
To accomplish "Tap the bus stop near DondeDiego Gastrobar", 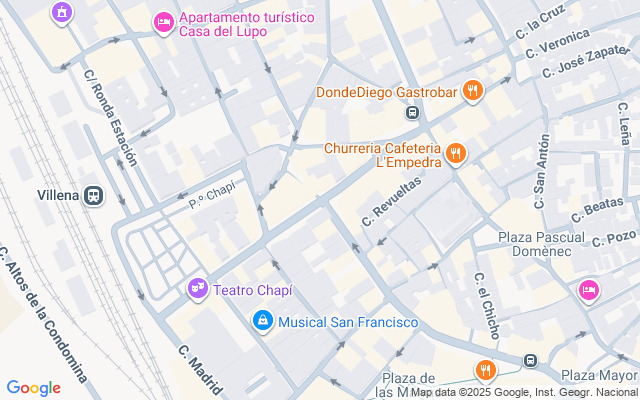I will point(412,113).
